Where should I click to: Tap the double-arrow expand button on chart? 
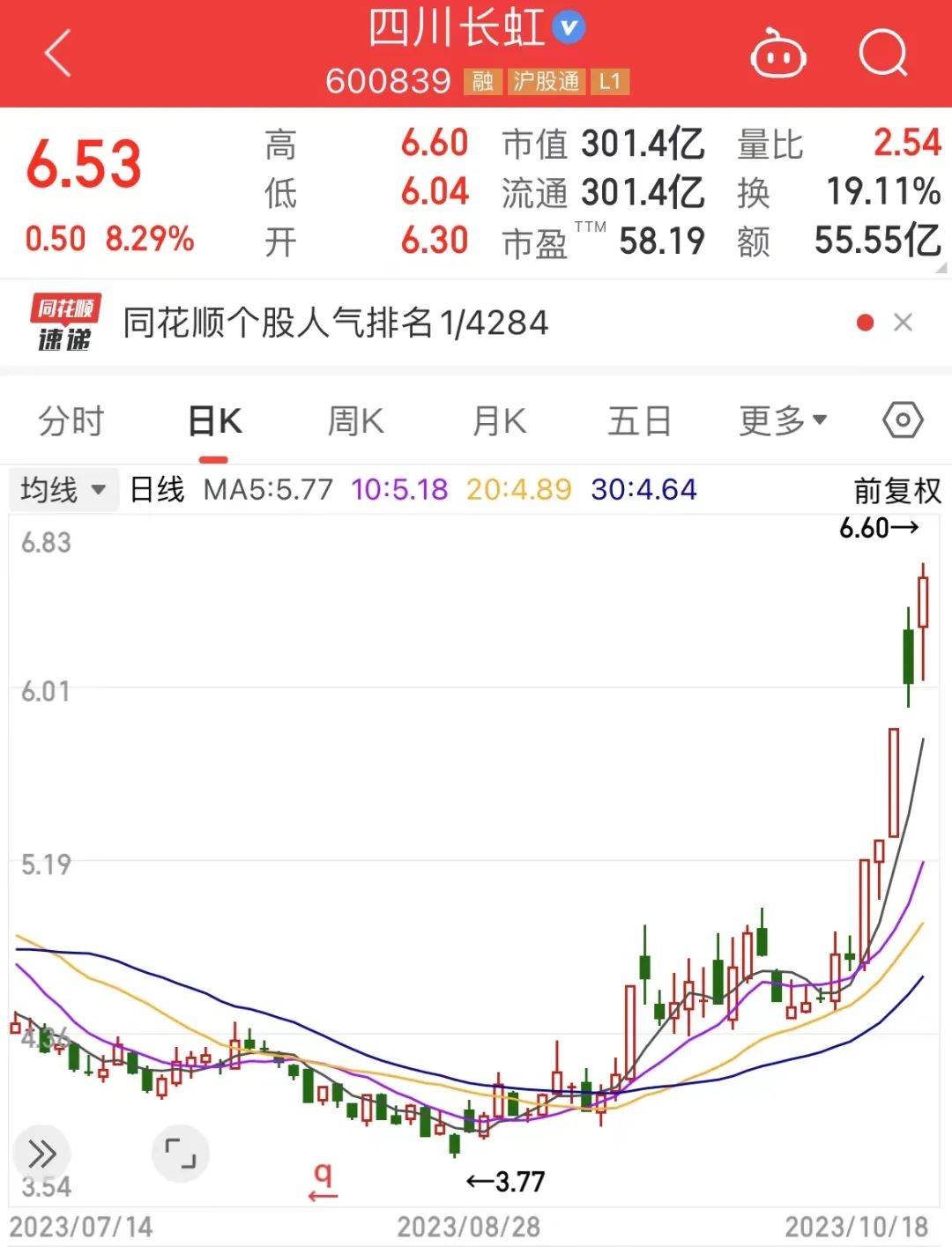pyautogui.click(x=41, y=1153)
